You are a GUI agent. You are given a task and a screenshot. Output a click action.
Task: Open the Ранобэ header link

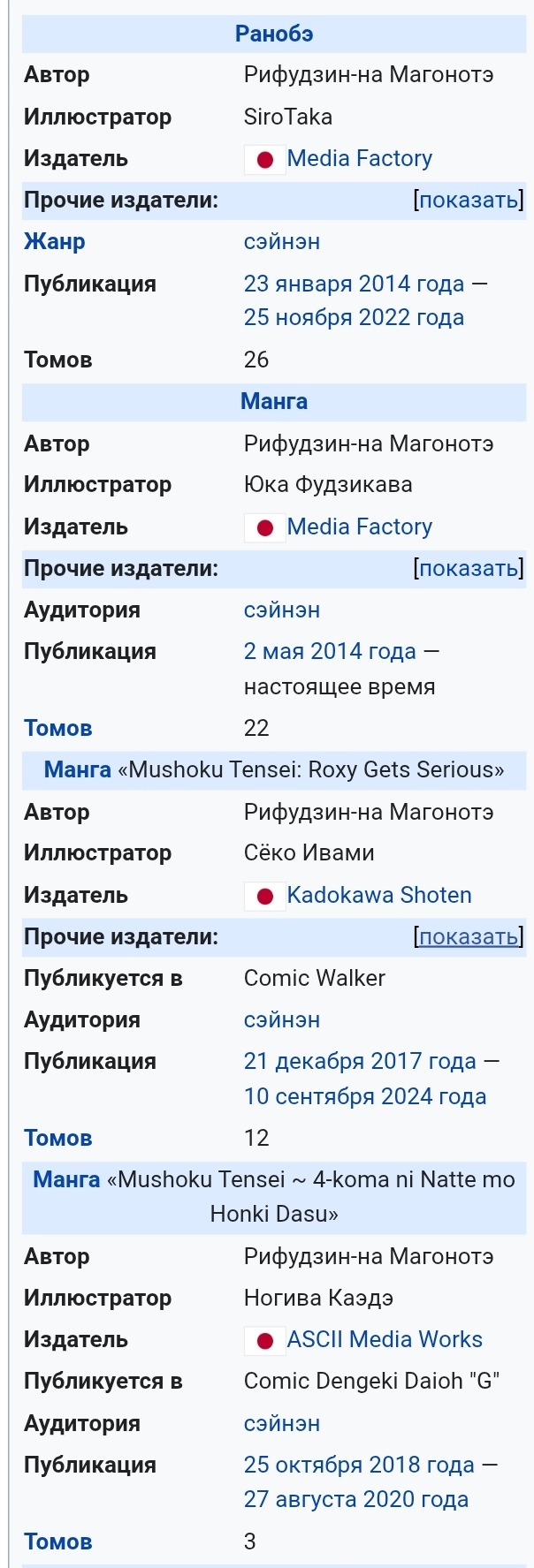273,34
